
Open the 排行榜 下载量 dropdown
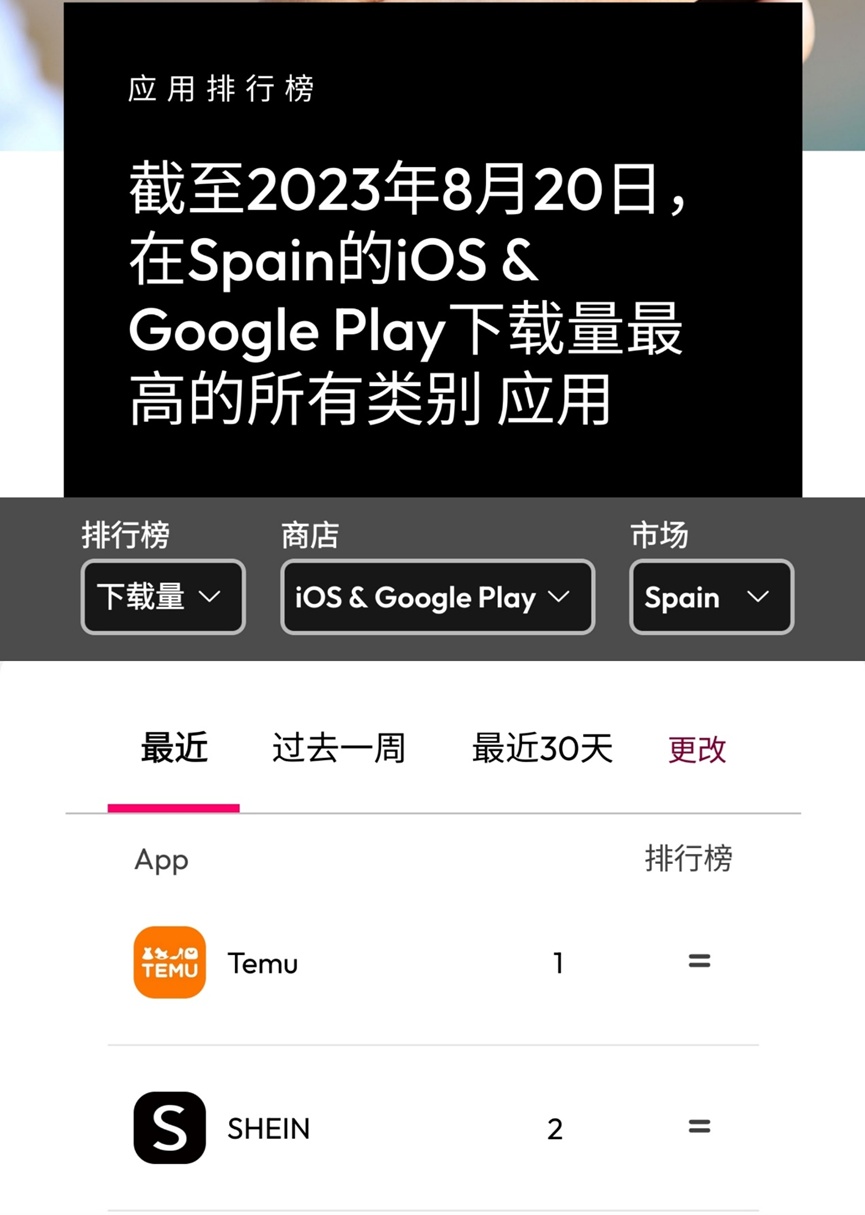pyautogui.click(x=163, y=597)
